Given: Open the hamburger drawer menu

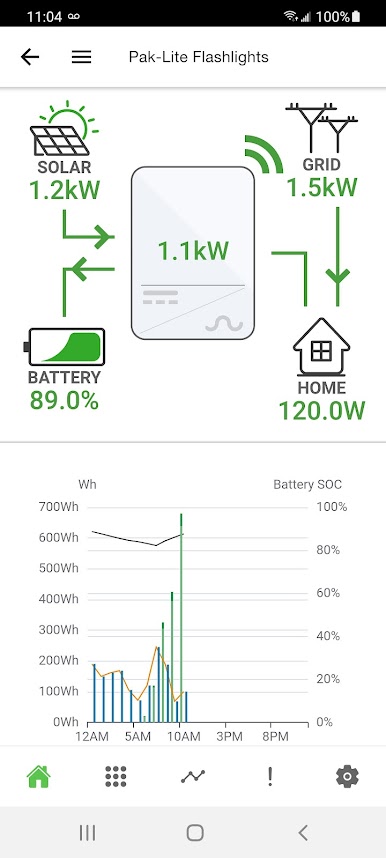Looking at the screenshot, I should 82,57.
